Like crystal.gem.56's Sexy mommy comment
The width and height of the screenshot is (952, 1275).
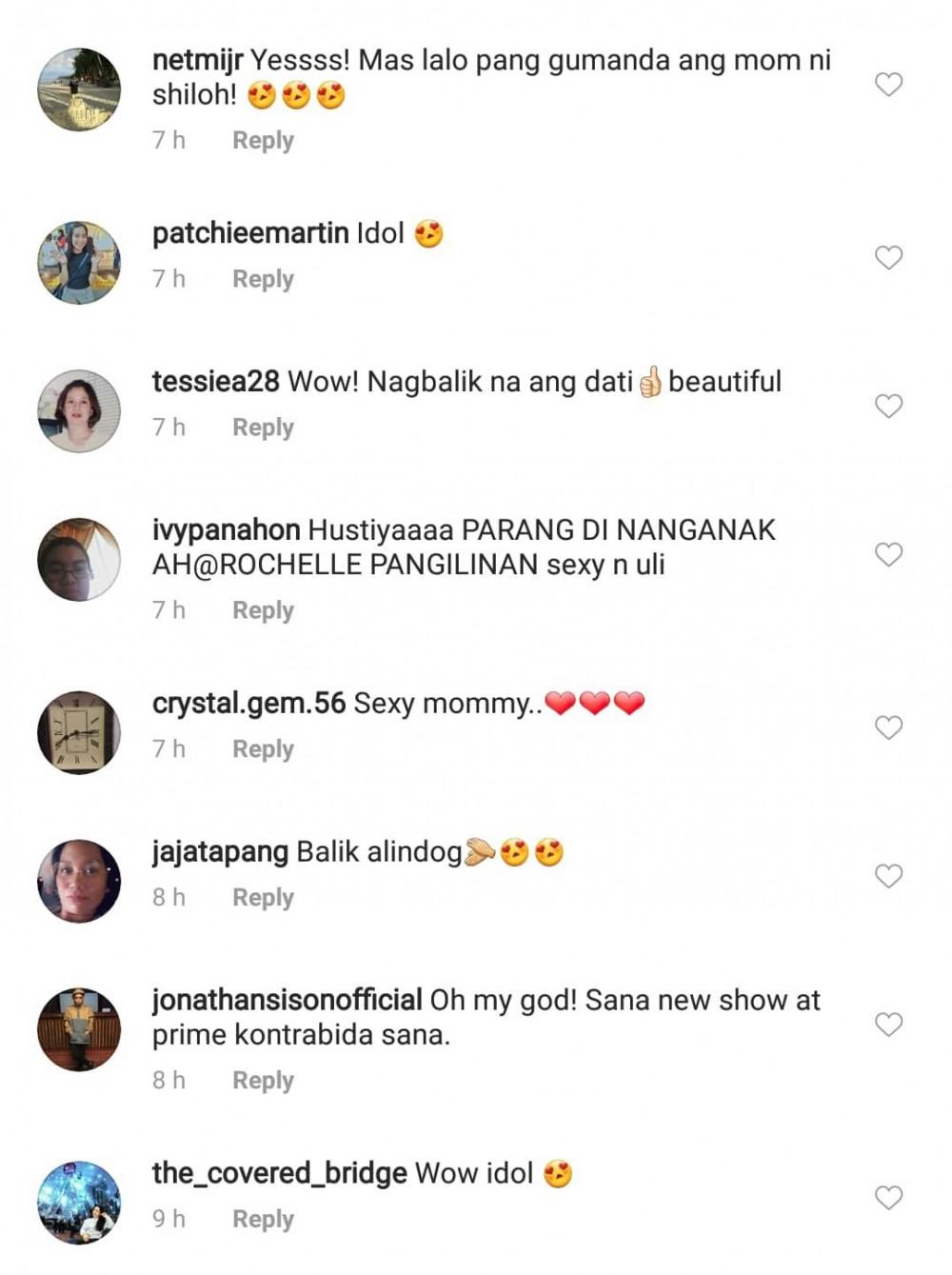pos(888,728)
